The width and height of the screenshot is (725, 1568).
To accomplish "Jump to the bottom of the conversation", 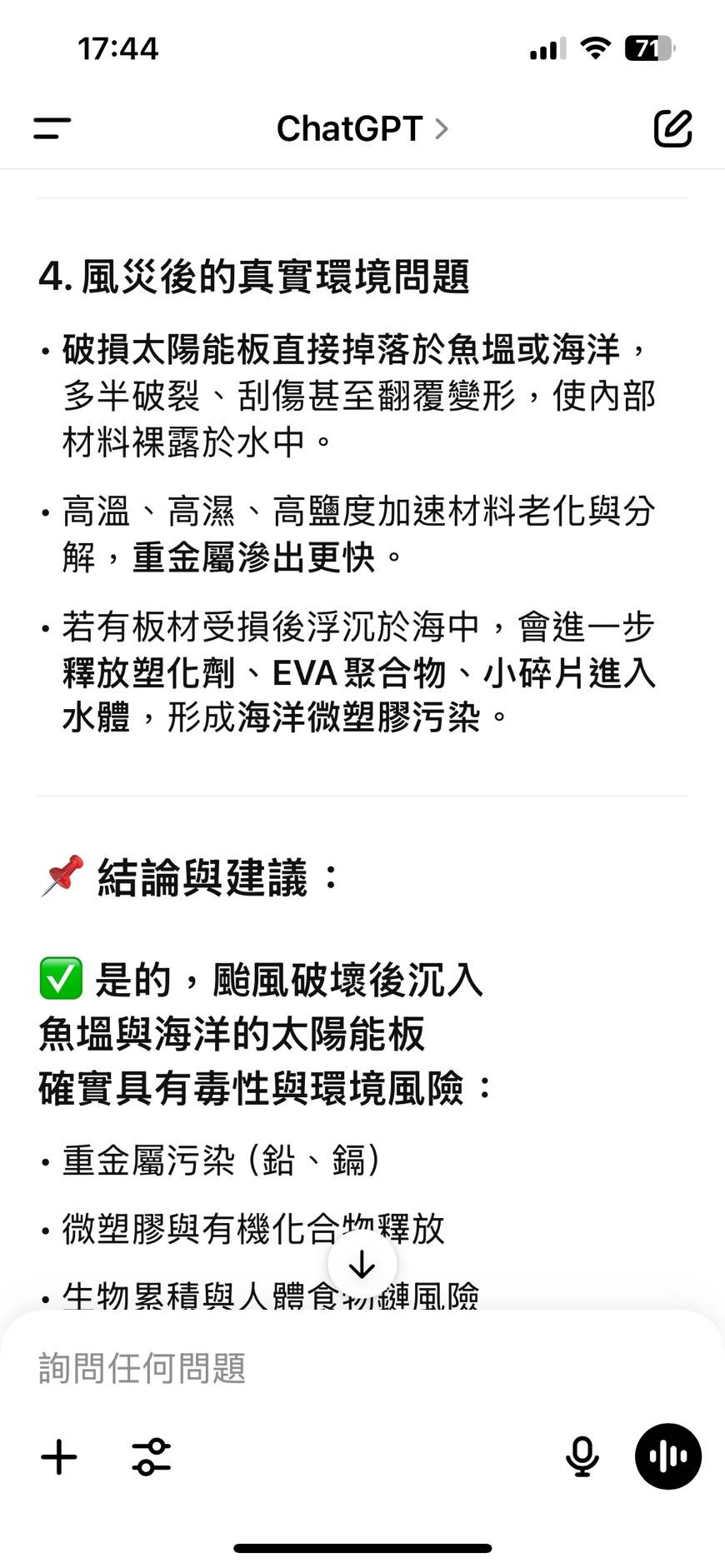I will click(362, 1264).
